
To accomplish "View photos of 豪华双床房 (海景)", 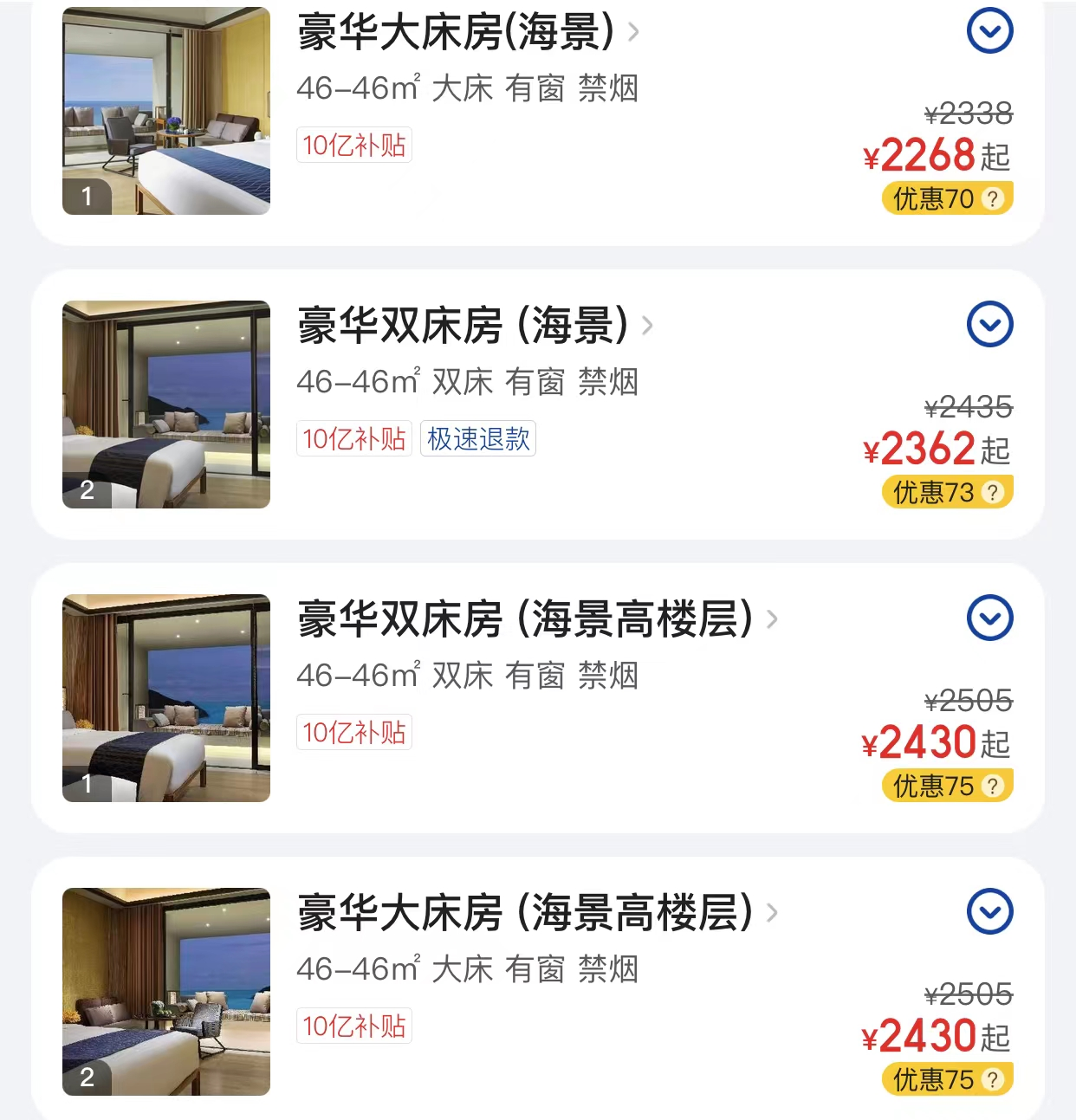I will [x=166, y=405].
